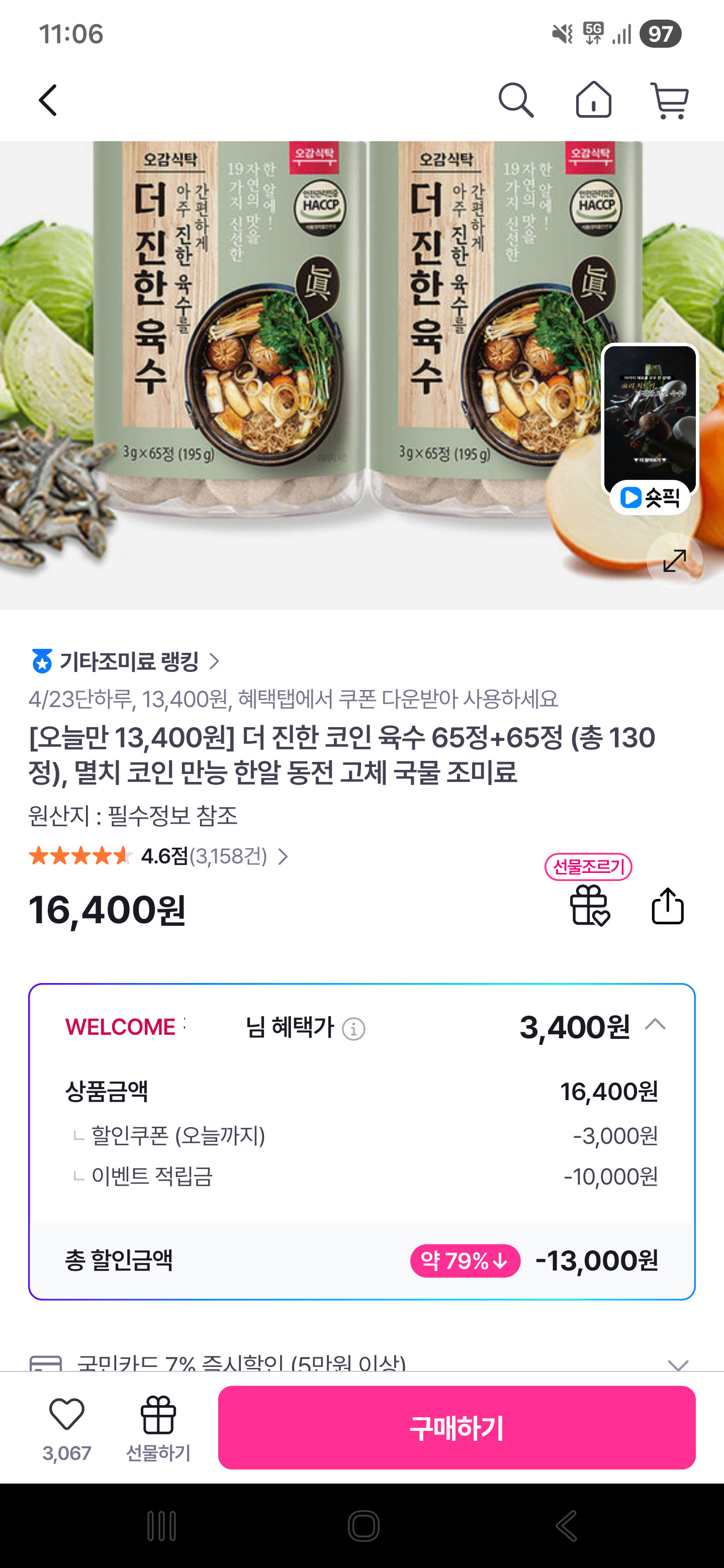Viewport: 724px width, 1568px height.
Task: Add product to wishlist with the heart
Action: pyautogui.click(x=66, y=1415)
